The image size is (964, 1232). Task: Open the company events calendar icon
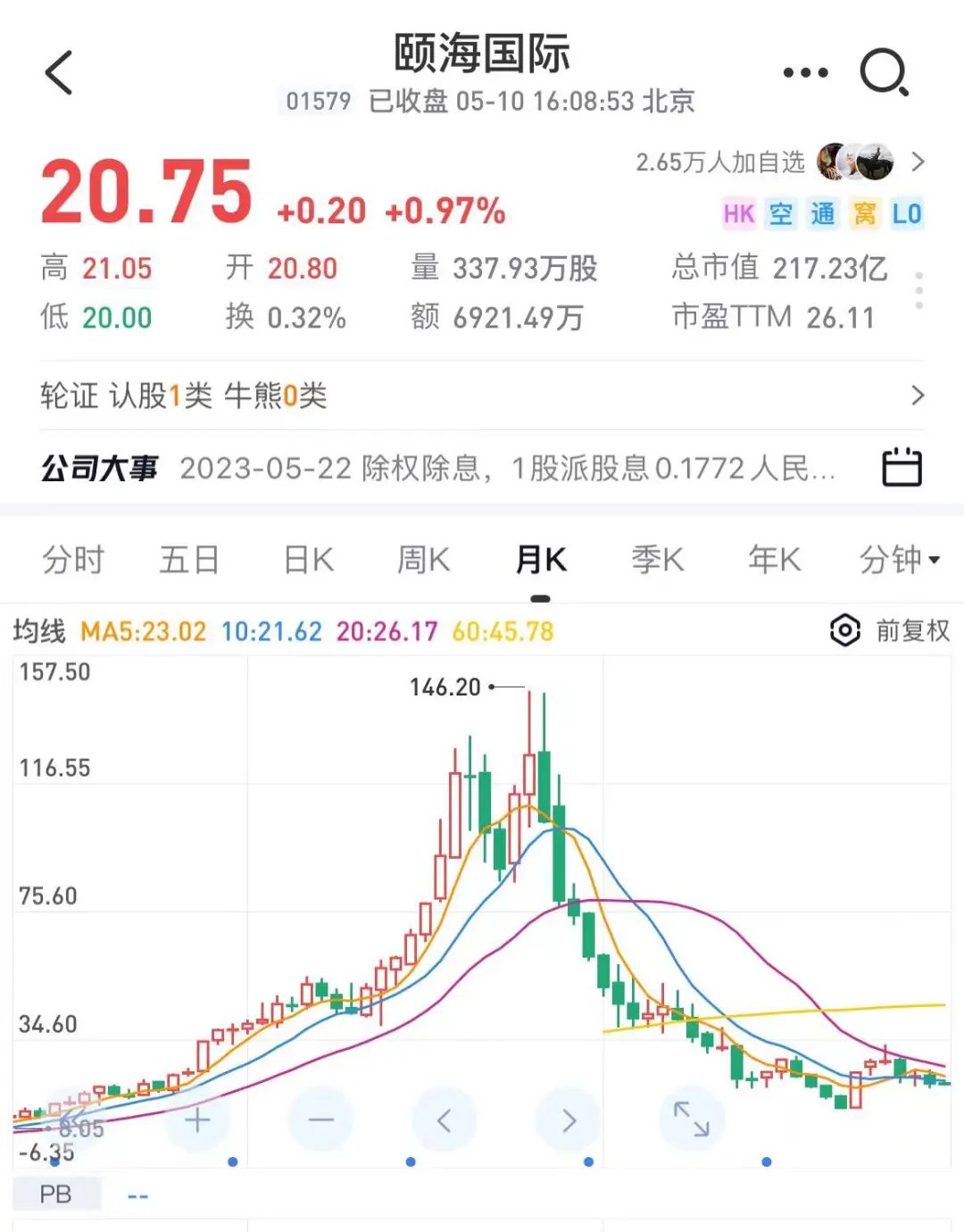tap(902, 468)
